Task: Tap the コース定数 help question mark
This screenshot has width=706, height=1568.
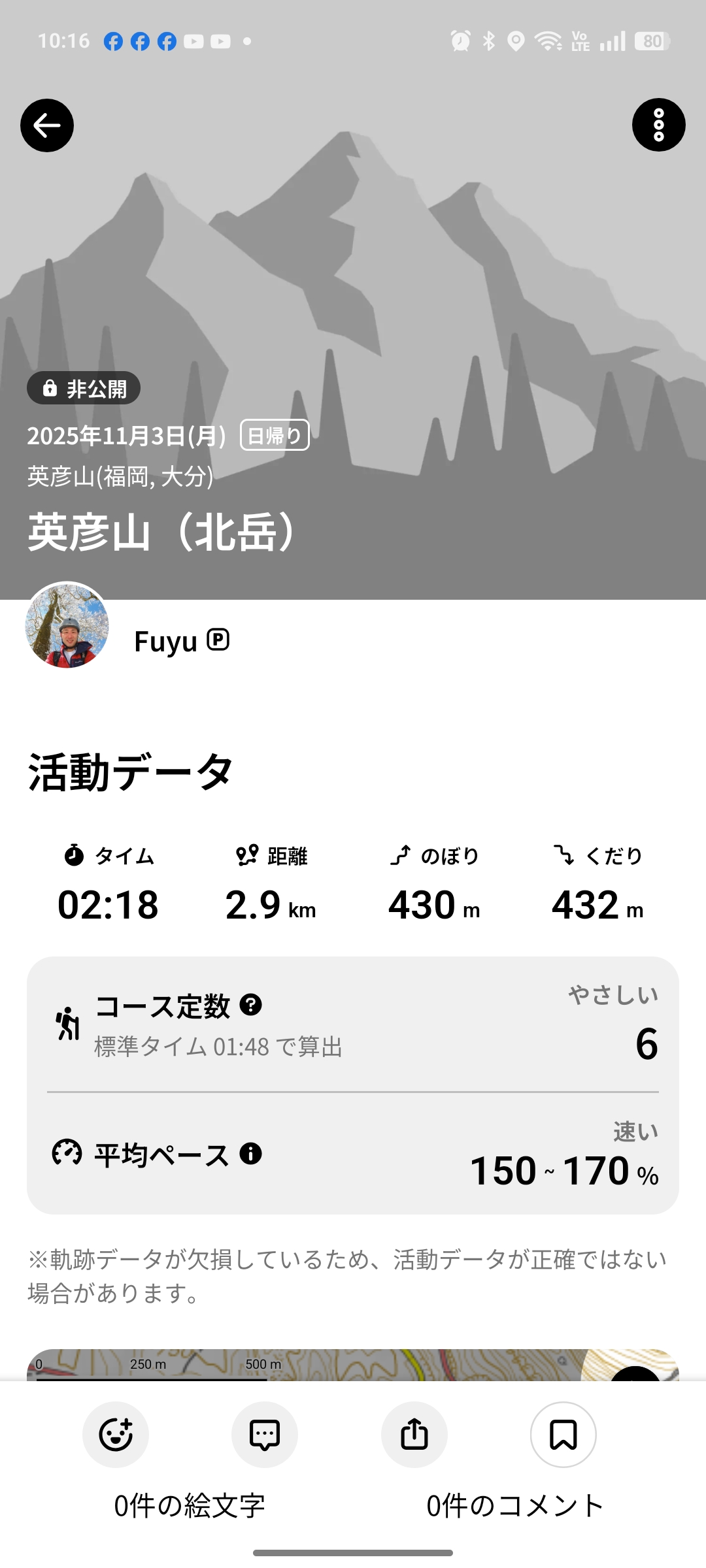Action: point(250,1004)
